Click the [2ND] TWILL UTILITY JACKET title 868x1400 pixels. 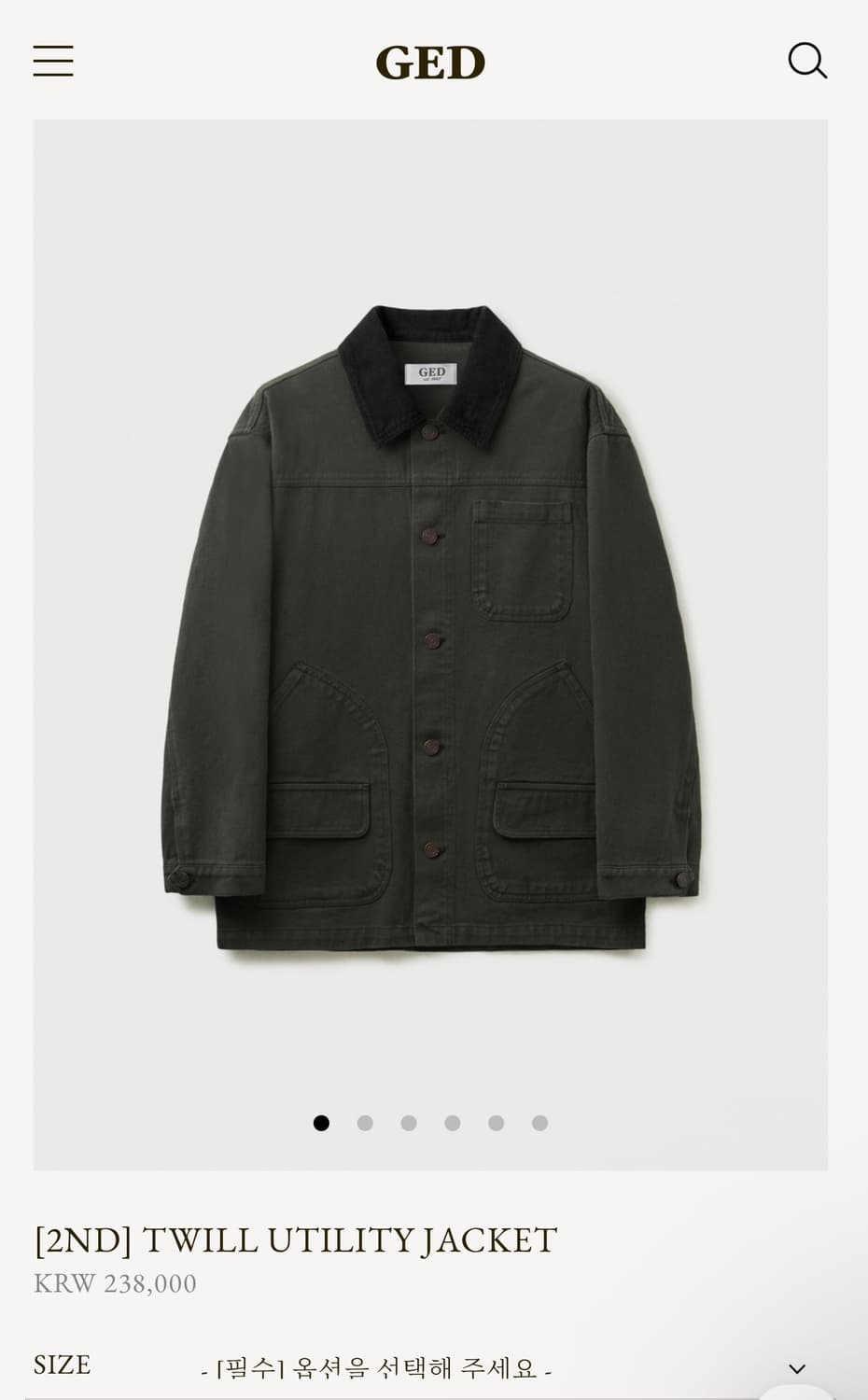294,1241
